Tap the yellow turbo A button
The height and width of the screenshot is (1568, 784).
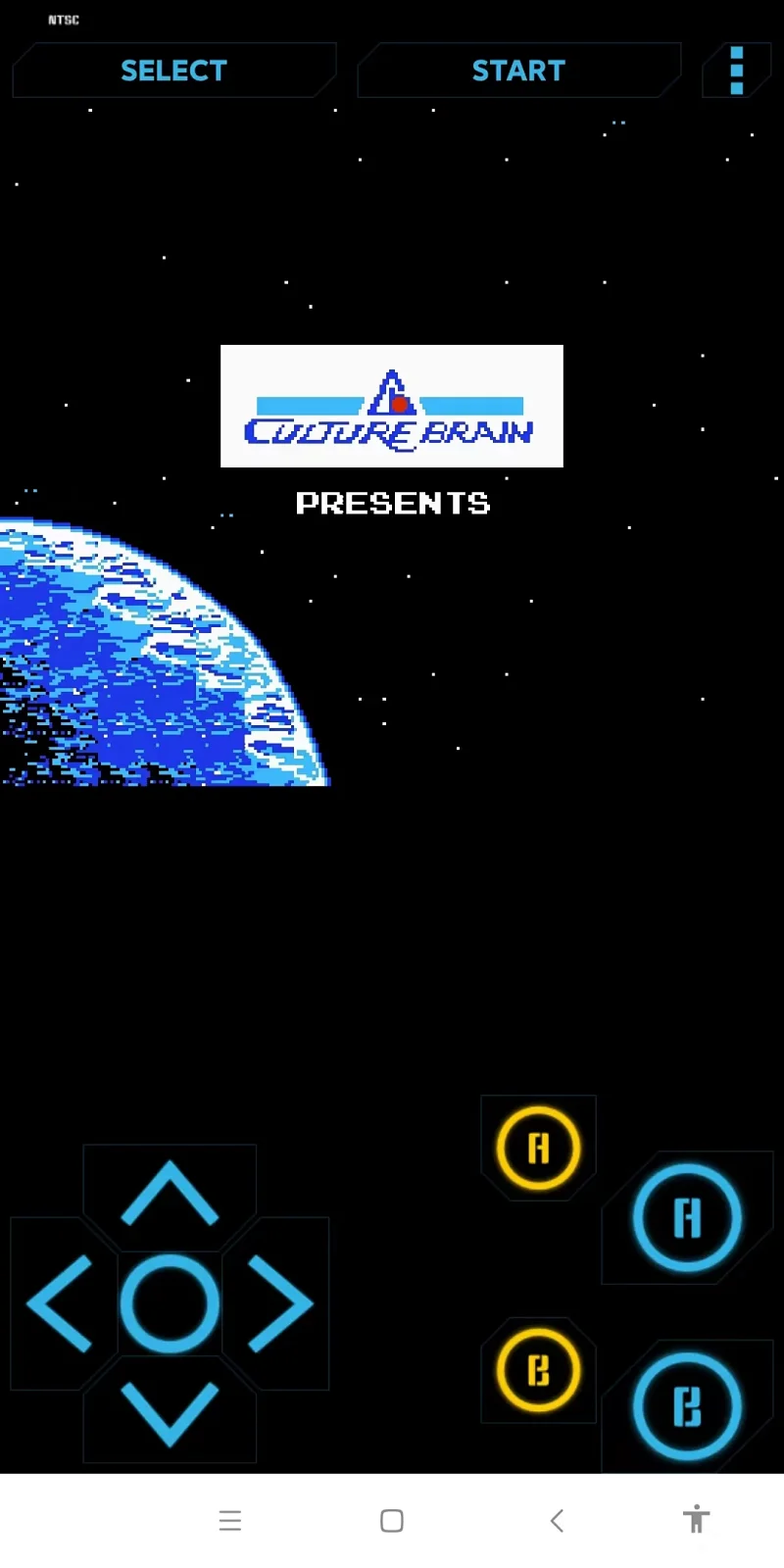538,1148
